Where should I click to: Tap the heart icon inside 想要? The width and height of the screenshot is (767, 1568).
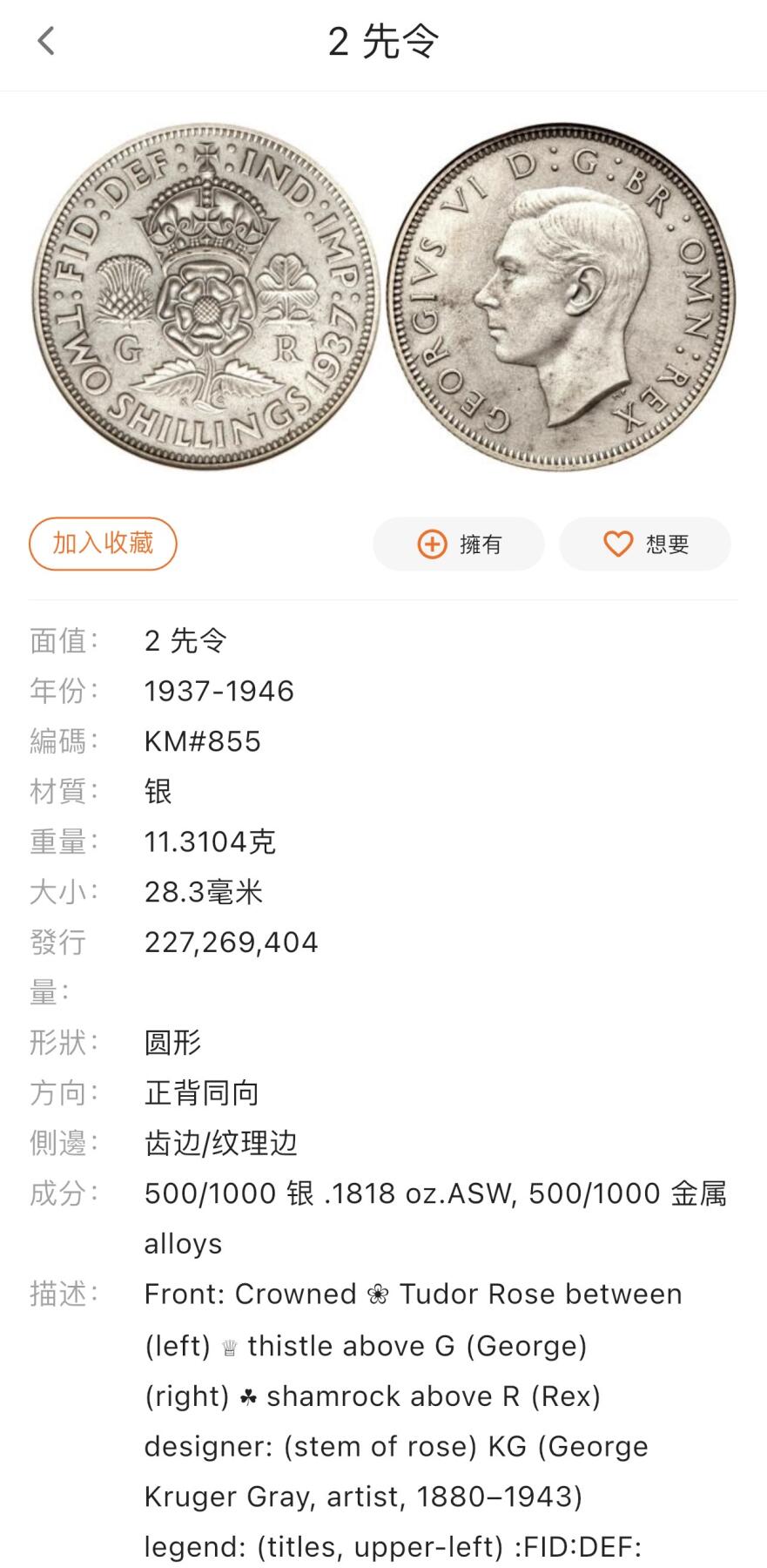click(x=618, y=544)
